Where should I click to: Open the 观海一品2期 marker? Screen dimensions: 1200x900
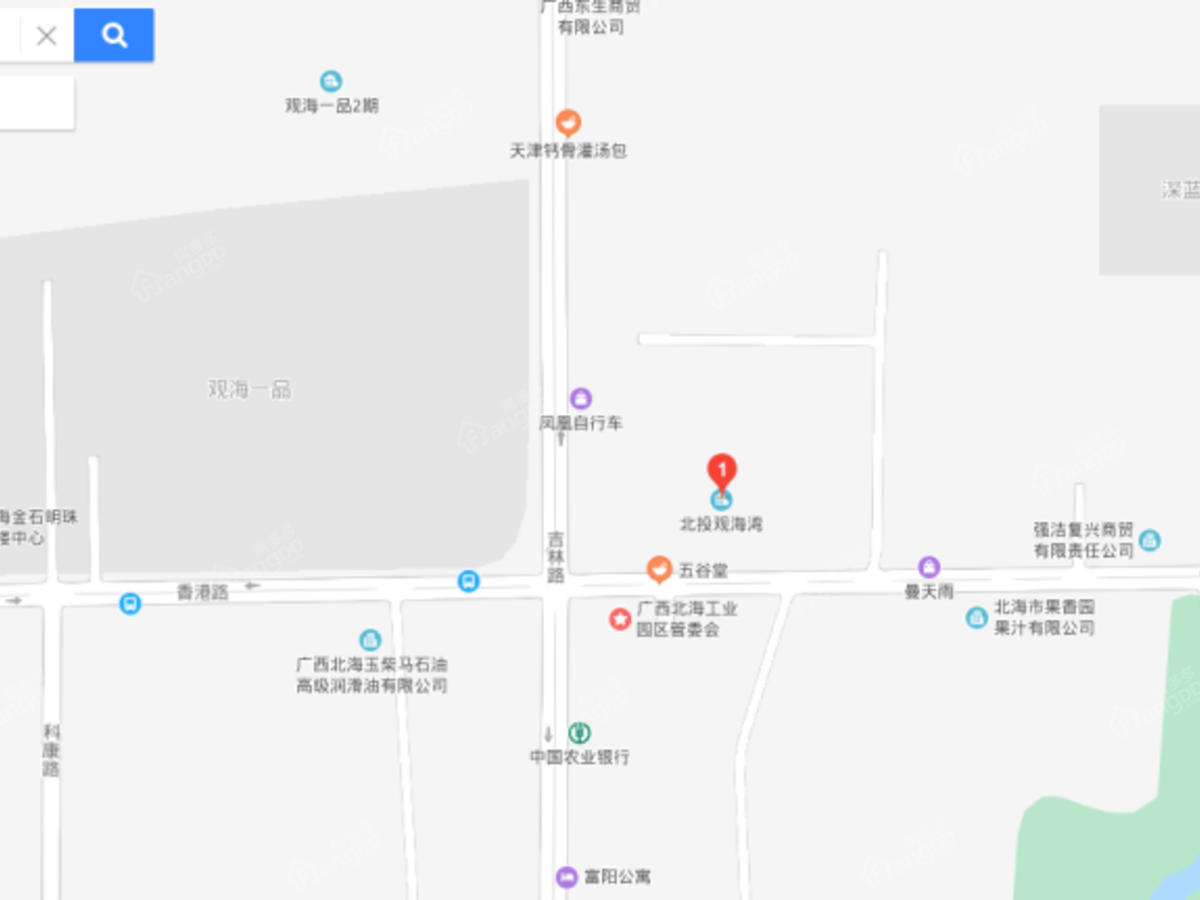click(x=331, y=82)
